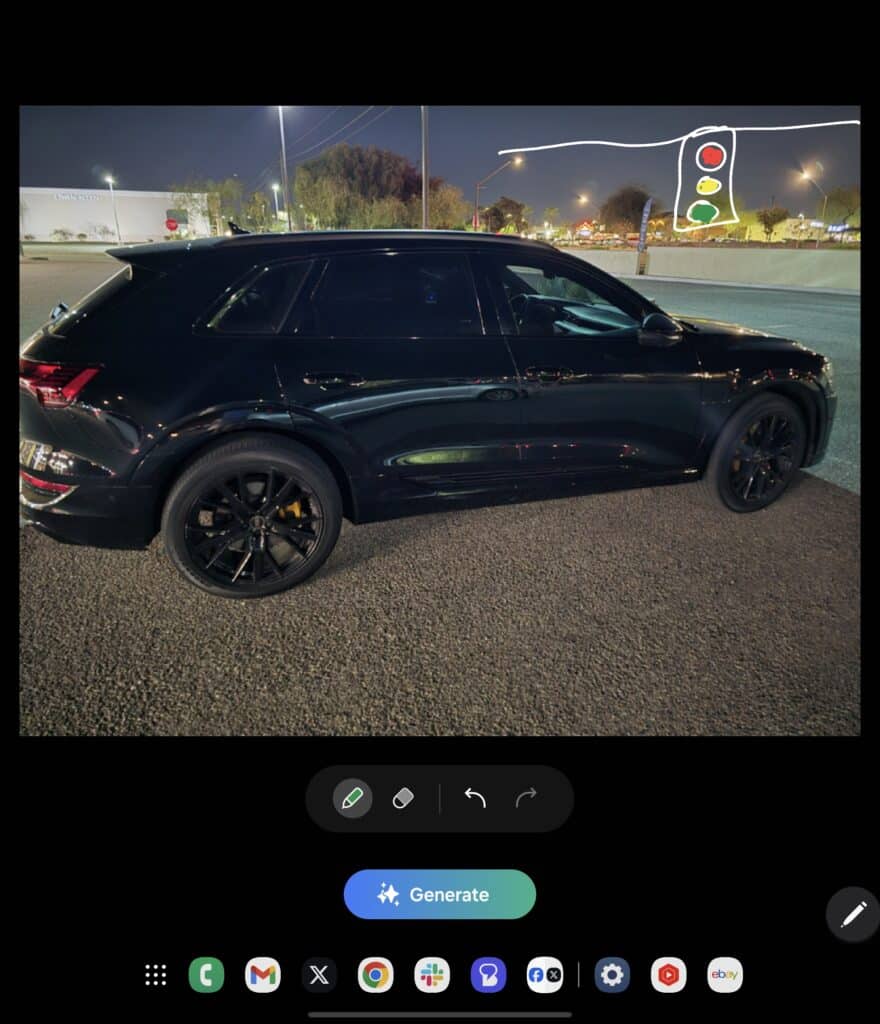The width and height of the screenshot is (880, 1024).
Task: Open the blue speech-bubble app in taskbar
Action: 488,975
